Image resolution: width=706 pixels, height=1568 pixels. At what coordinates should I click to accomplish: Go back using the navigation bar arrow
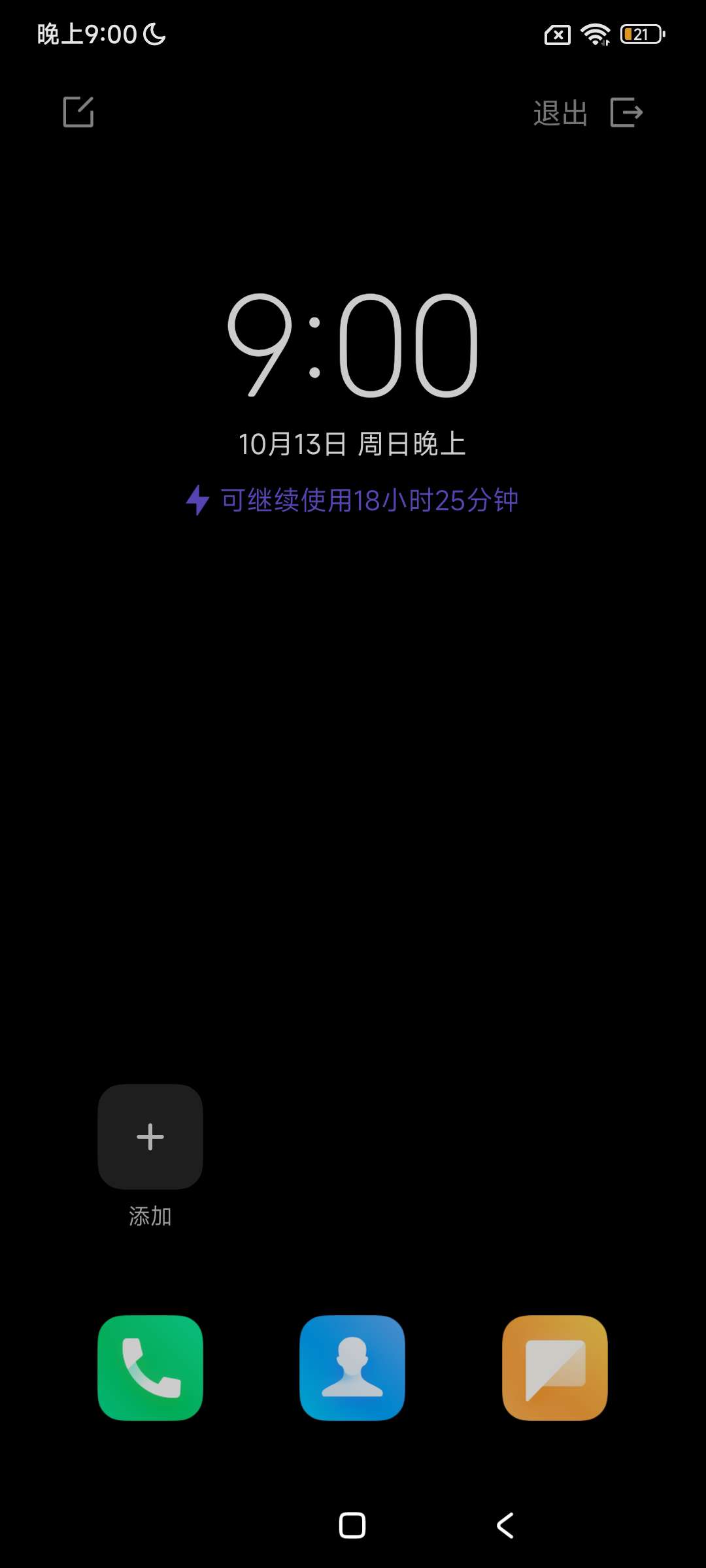click(x=505, y=1526)
